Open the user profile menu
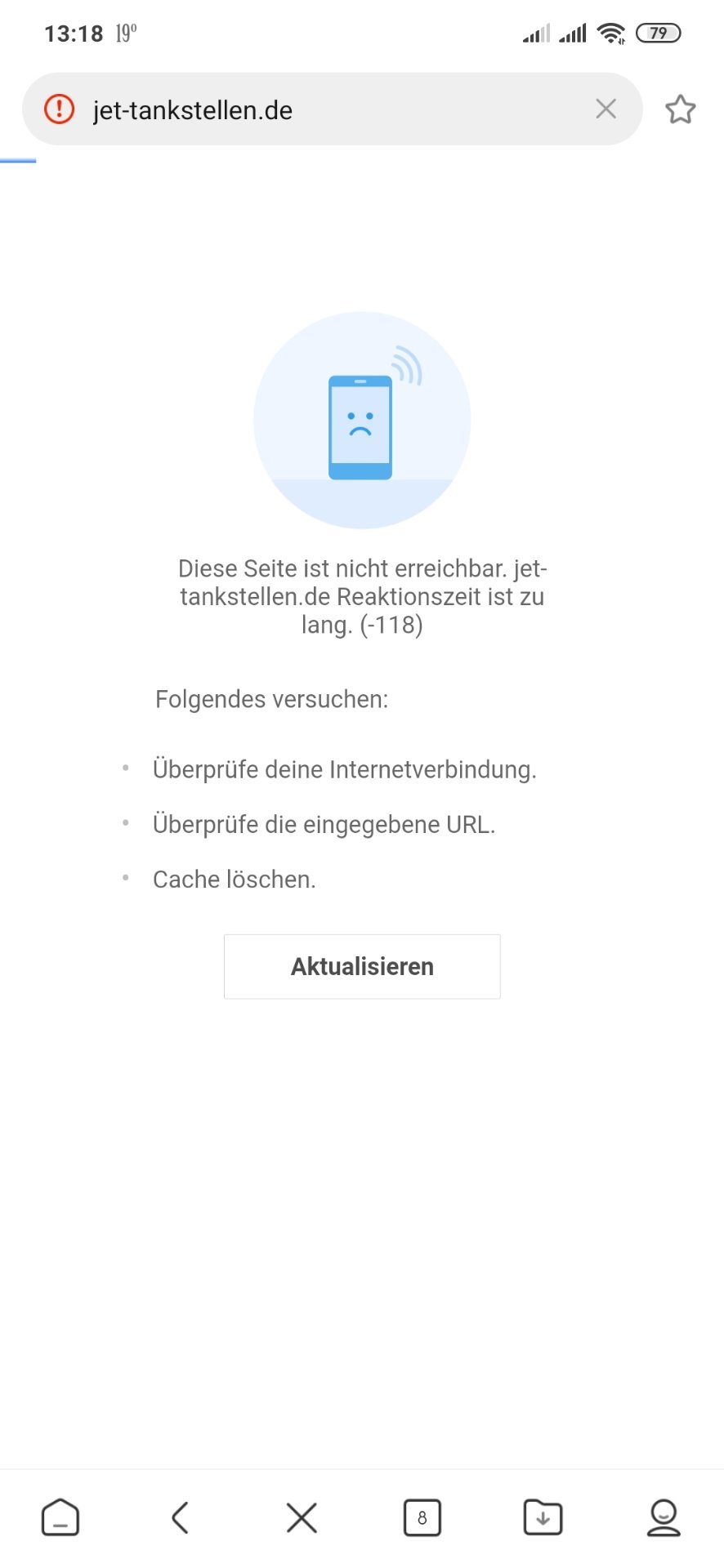This screenshot has width=724, height=1568. pyautogui.click(x=664, y=1517)
